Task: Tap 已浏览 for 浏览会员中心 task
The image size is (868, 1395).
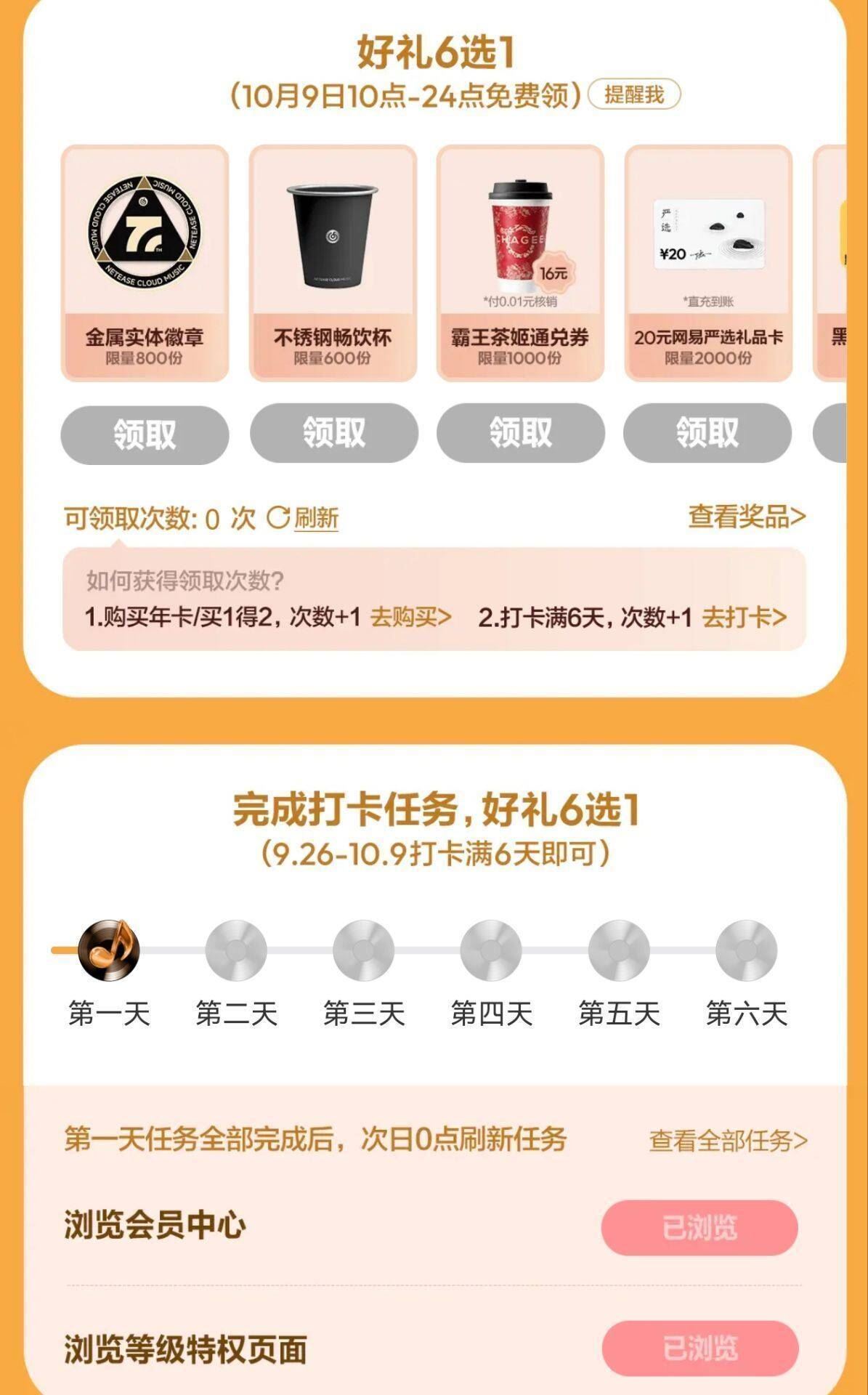Action: click(699, 1227)
